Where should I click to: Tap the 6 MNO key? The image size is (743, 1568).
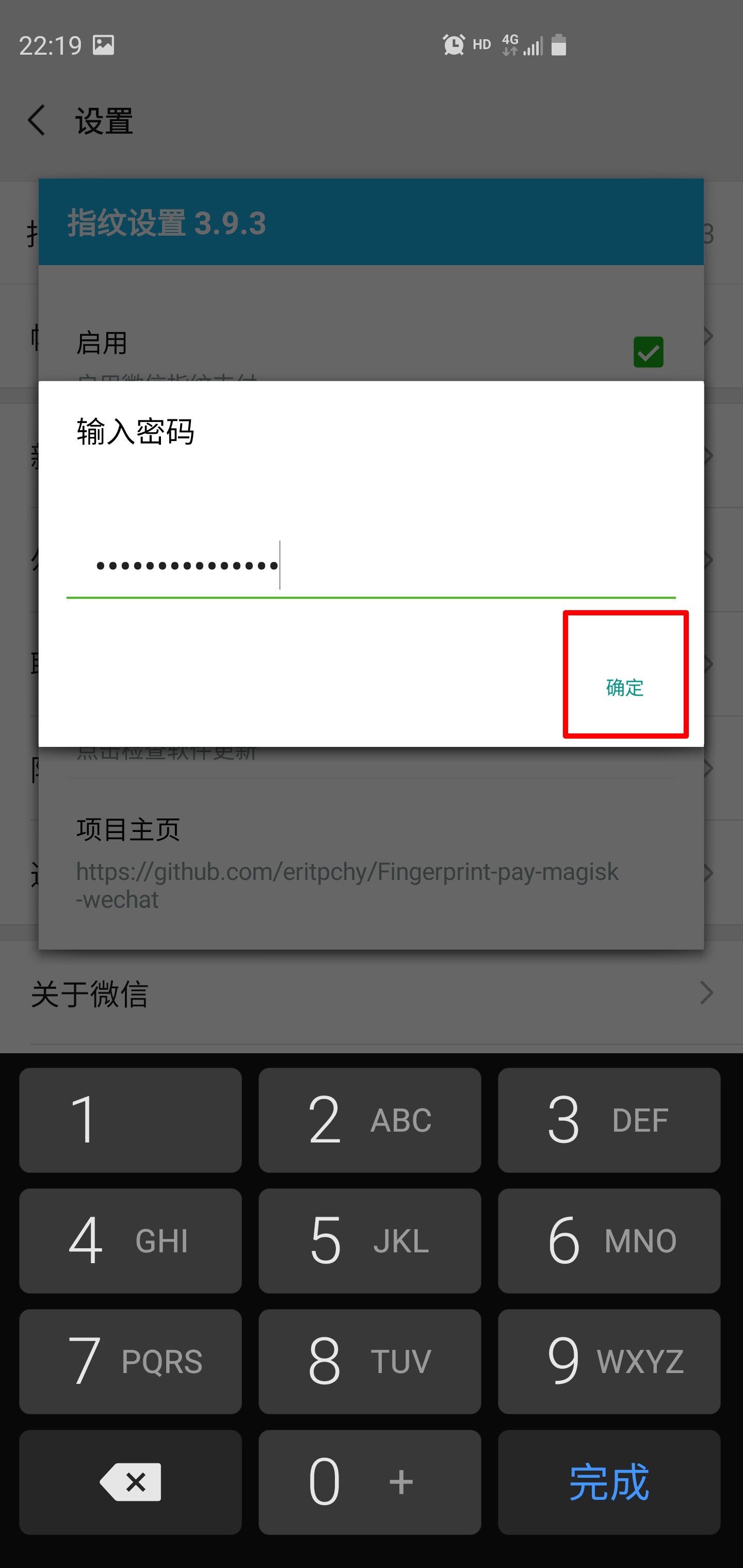click(609, 1240)
